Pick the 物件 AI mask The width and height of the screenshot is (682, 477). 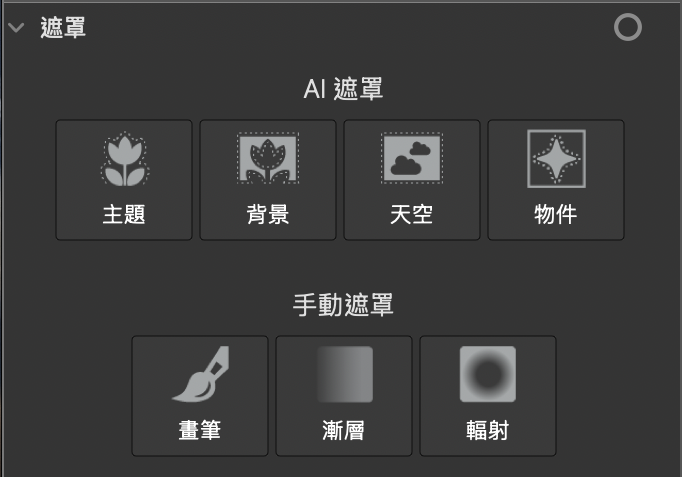(x=555, y=180)
